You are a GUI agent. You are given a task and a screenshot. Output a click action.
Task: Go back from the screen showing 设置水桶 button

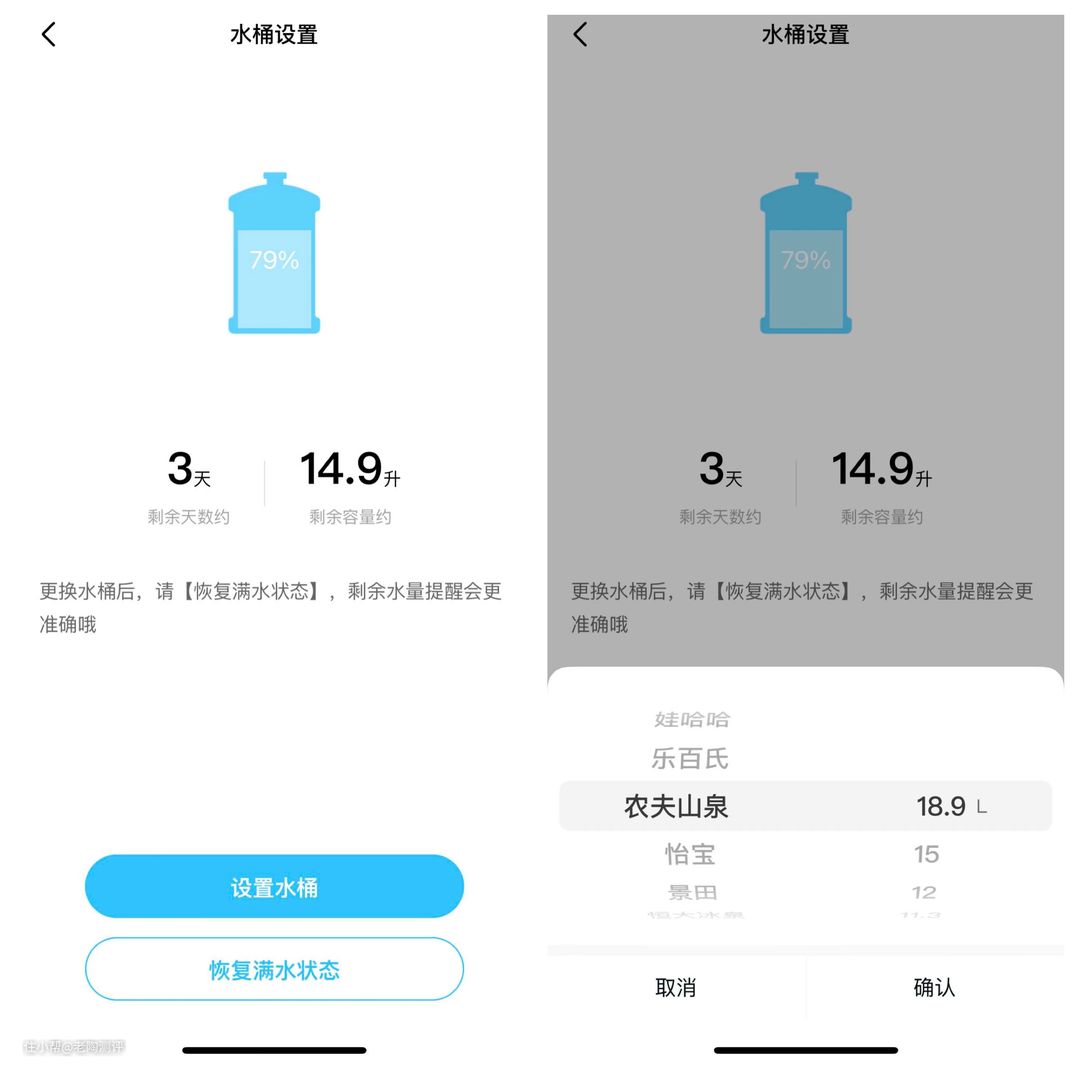49,35
